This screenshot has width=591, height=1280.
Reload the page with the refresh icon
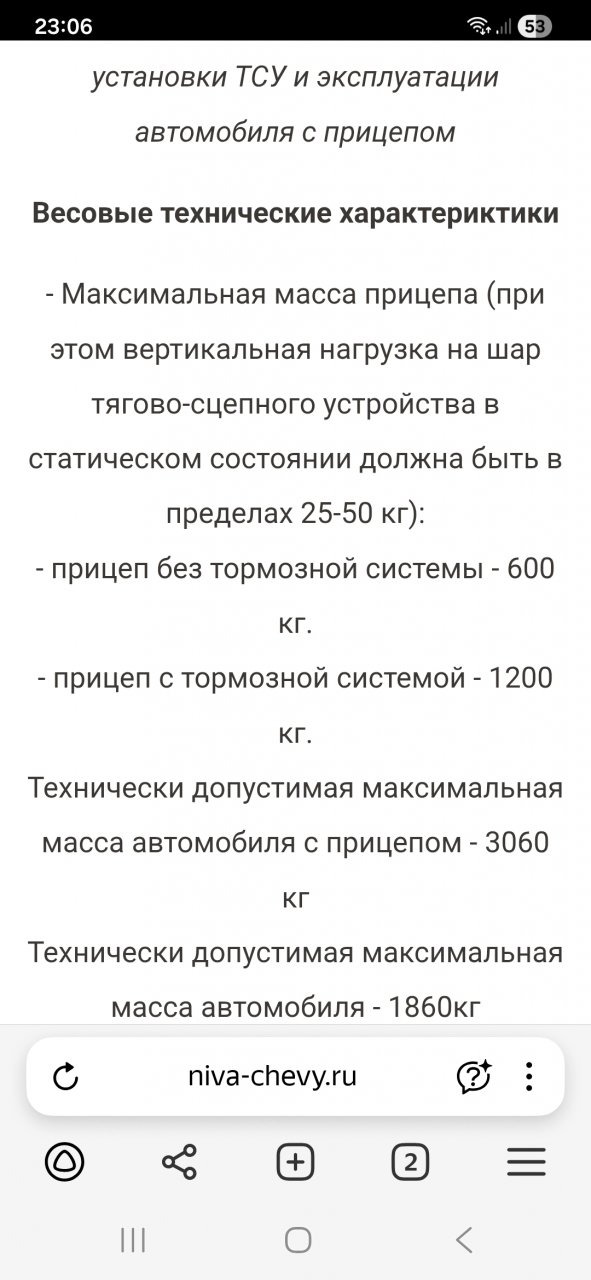pos(65,1076)
